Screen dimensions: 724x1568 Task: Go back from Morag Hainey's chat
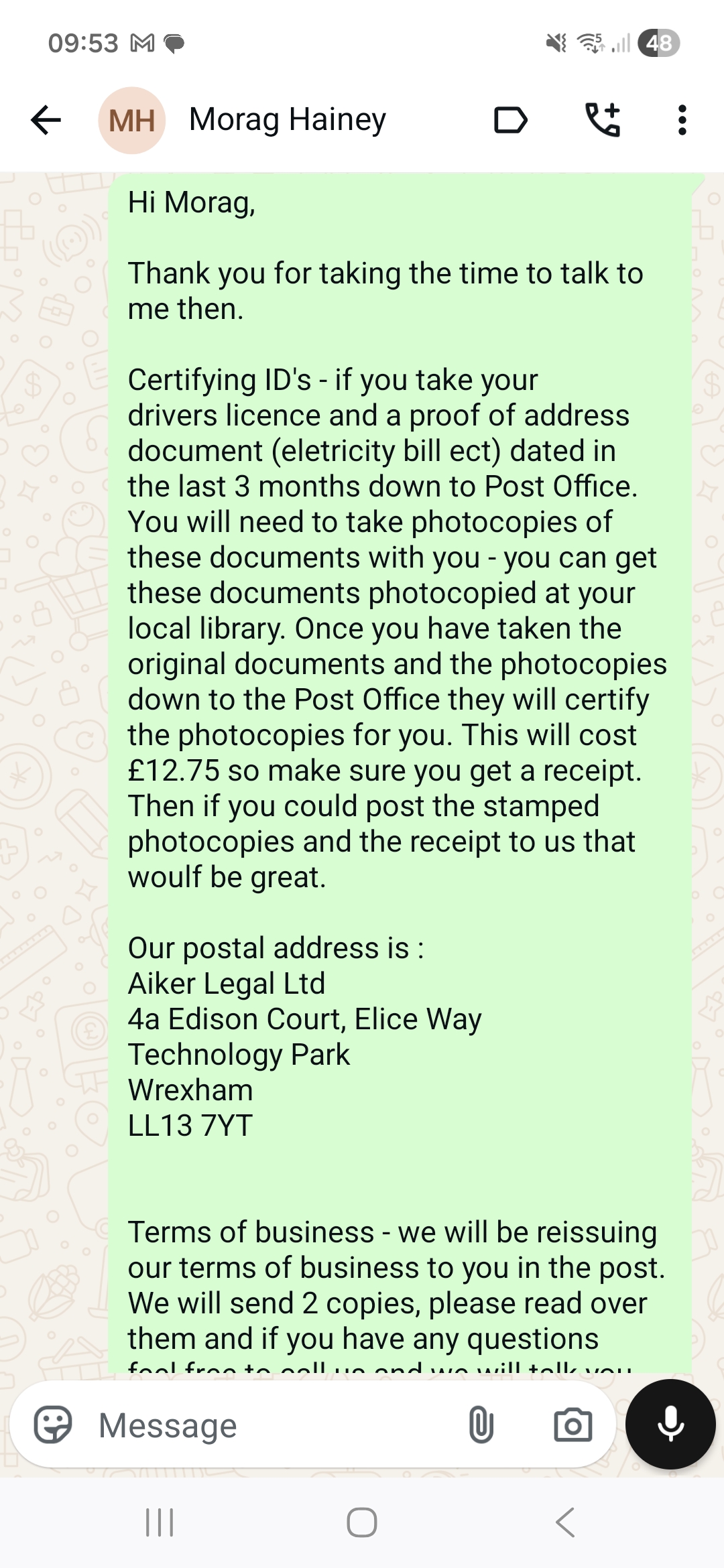click(x=46, y=121)
